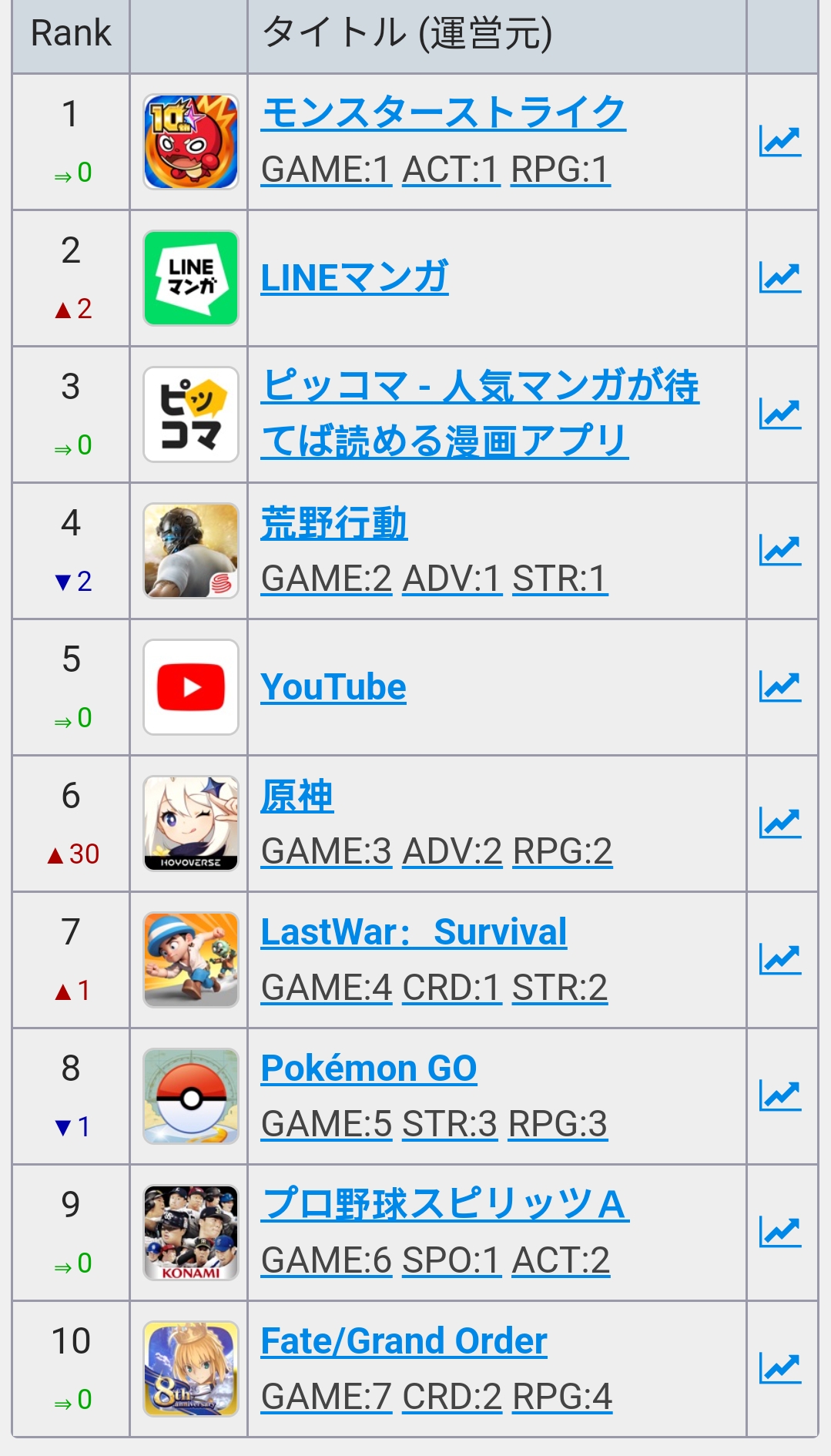Open the Pokémon GO title link
The width and height of the screenshot is (831, 1456).
368,1069
